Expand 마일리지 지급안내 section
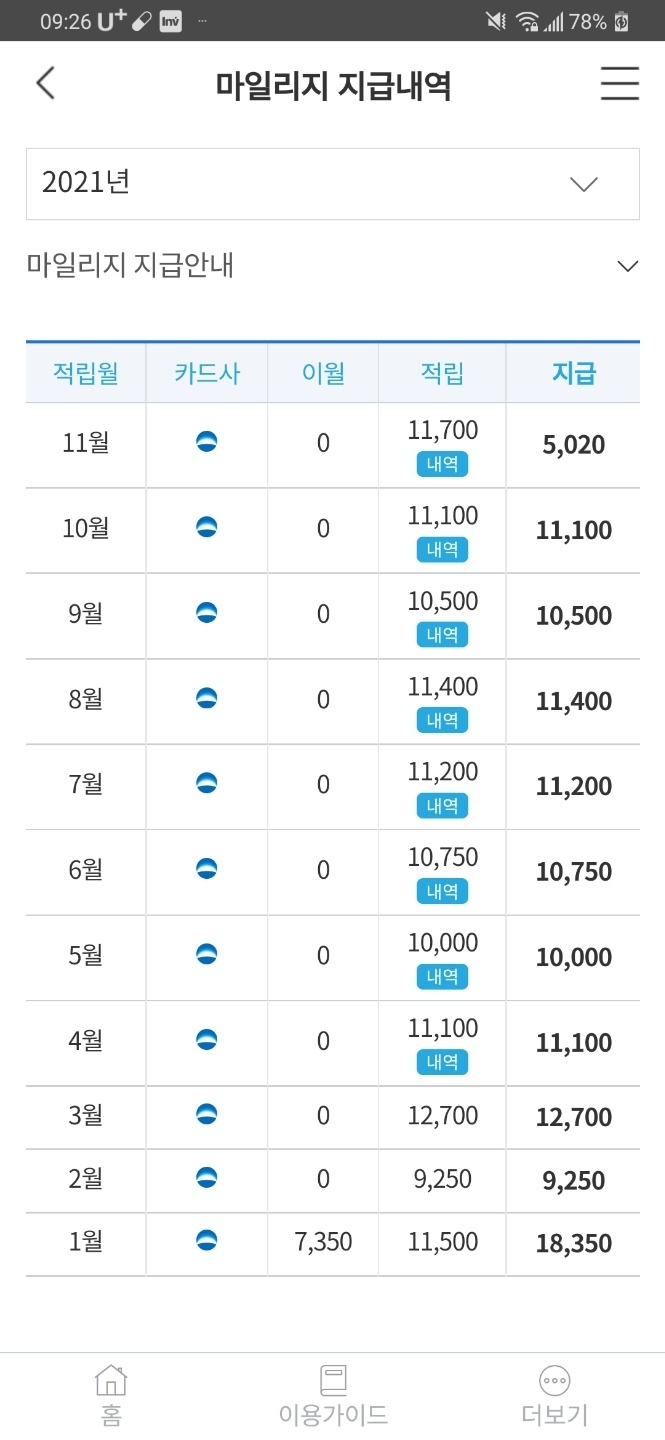 coord(333,266)
